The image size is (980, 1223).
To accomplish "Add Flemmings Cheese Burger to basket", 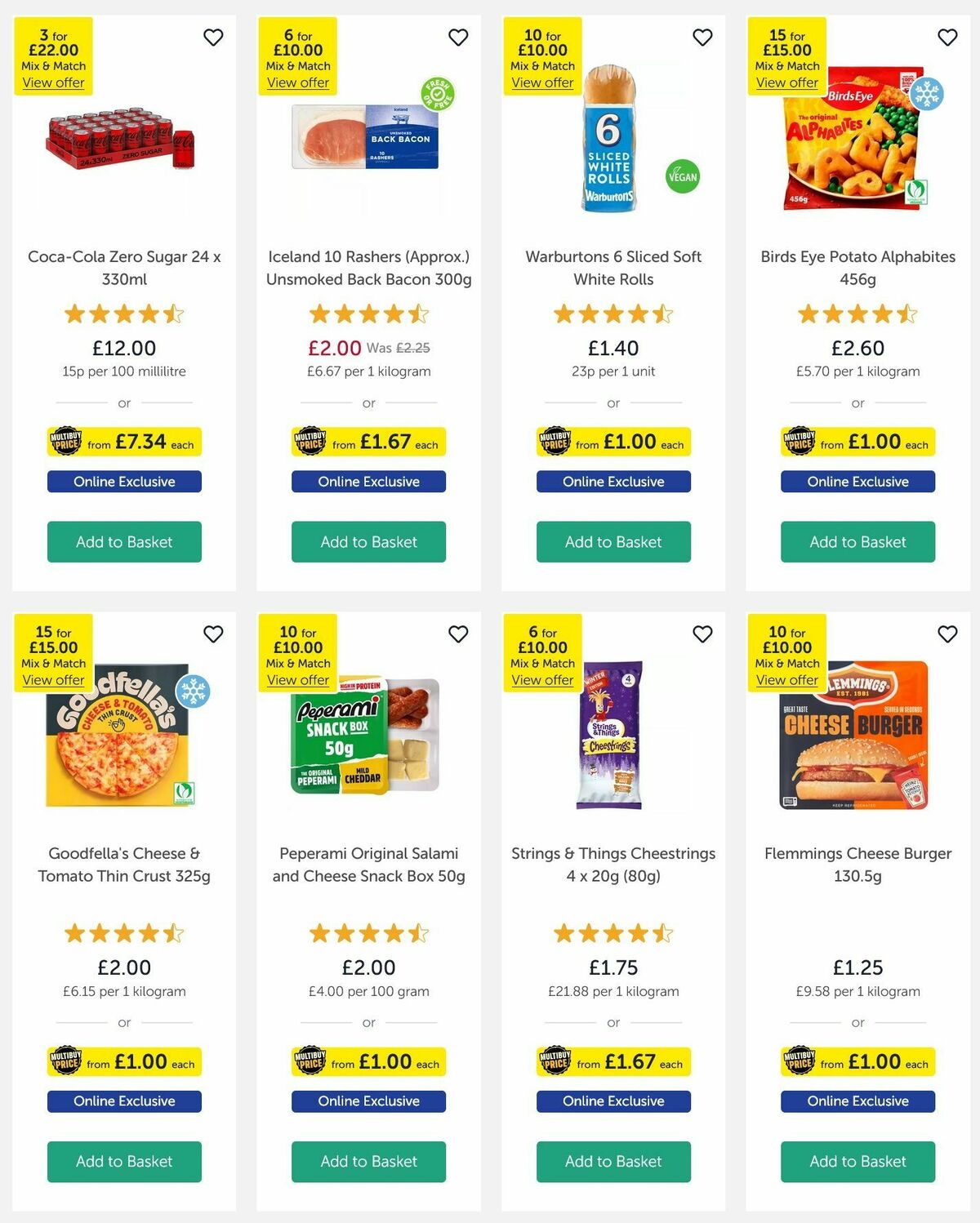I will pos(857,1161).
